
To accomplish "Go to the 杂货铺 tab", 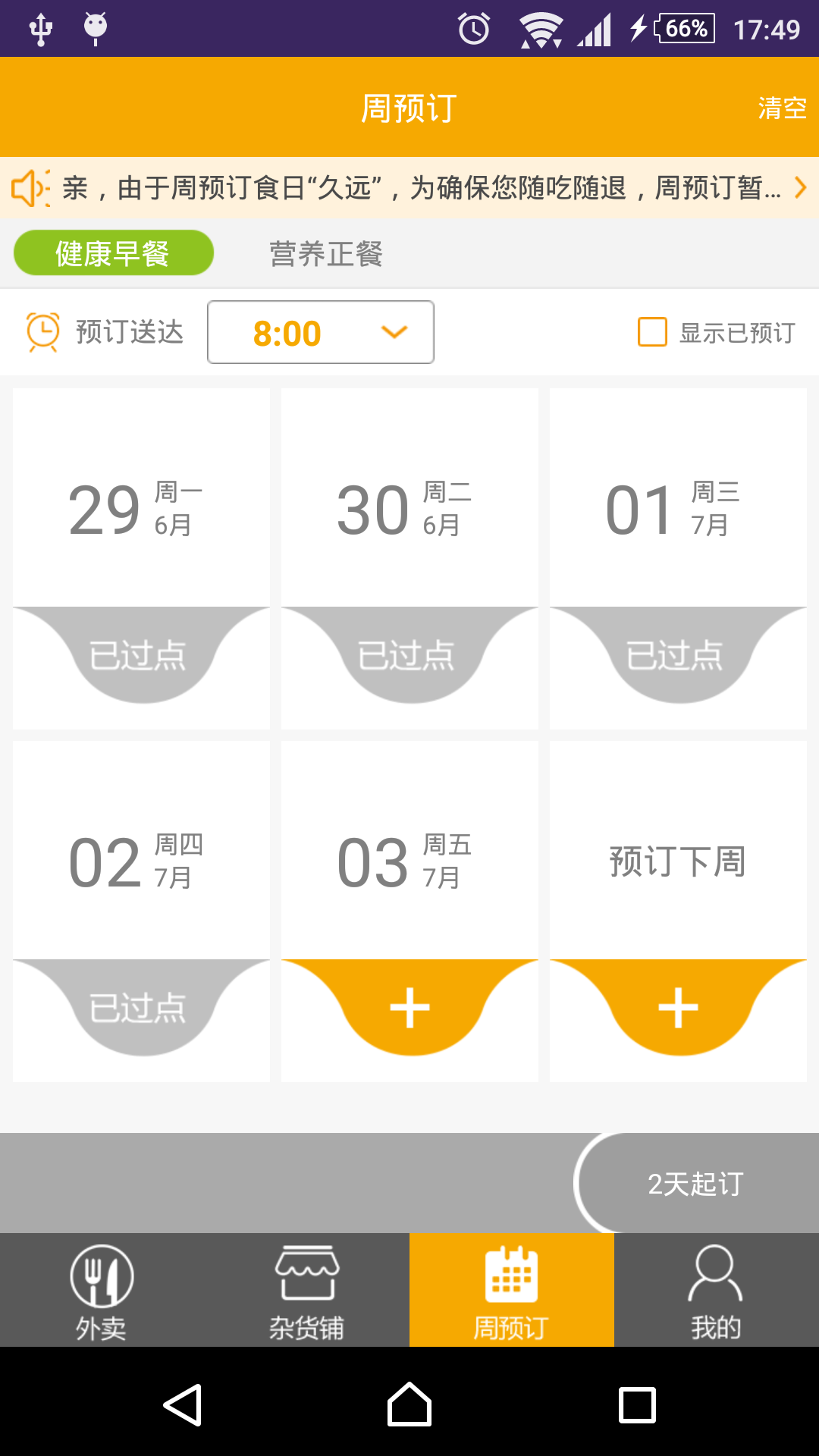I will pos(307,1291).
